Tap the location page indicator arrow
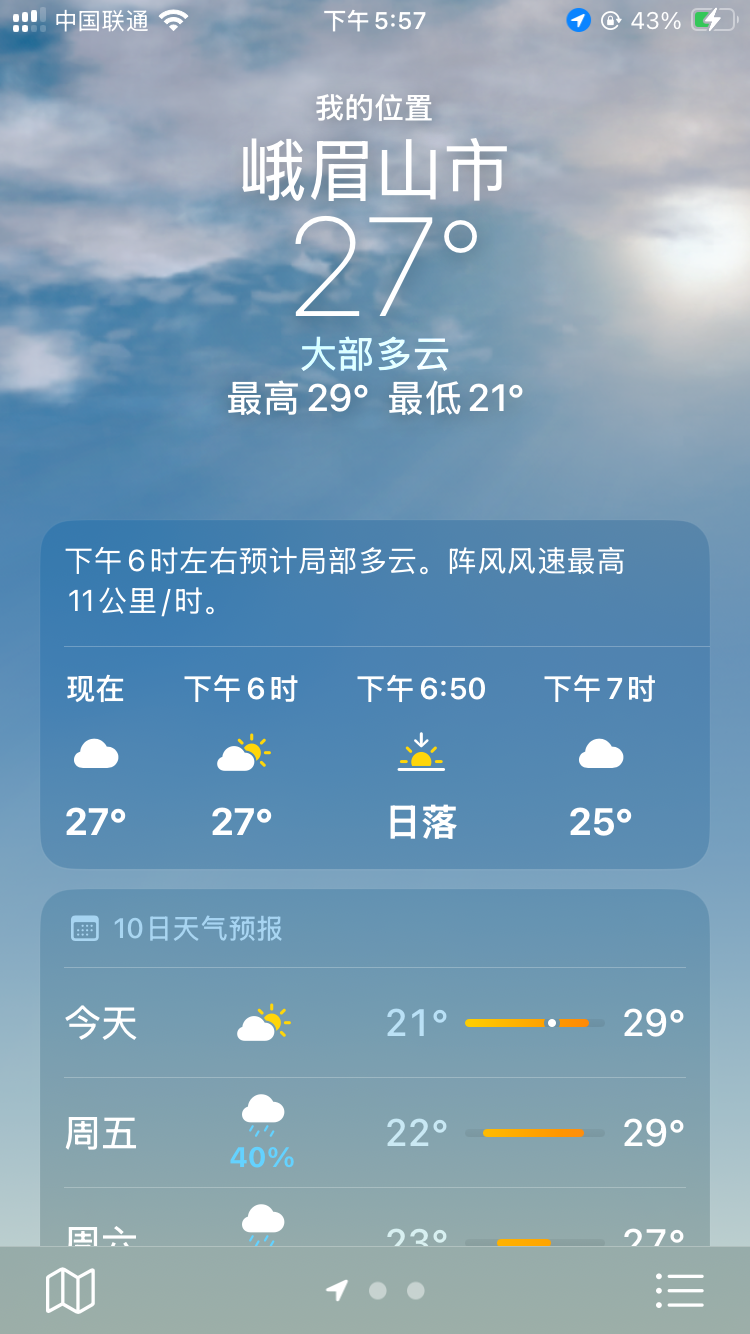The image size is (750, 1334). 337,1290
